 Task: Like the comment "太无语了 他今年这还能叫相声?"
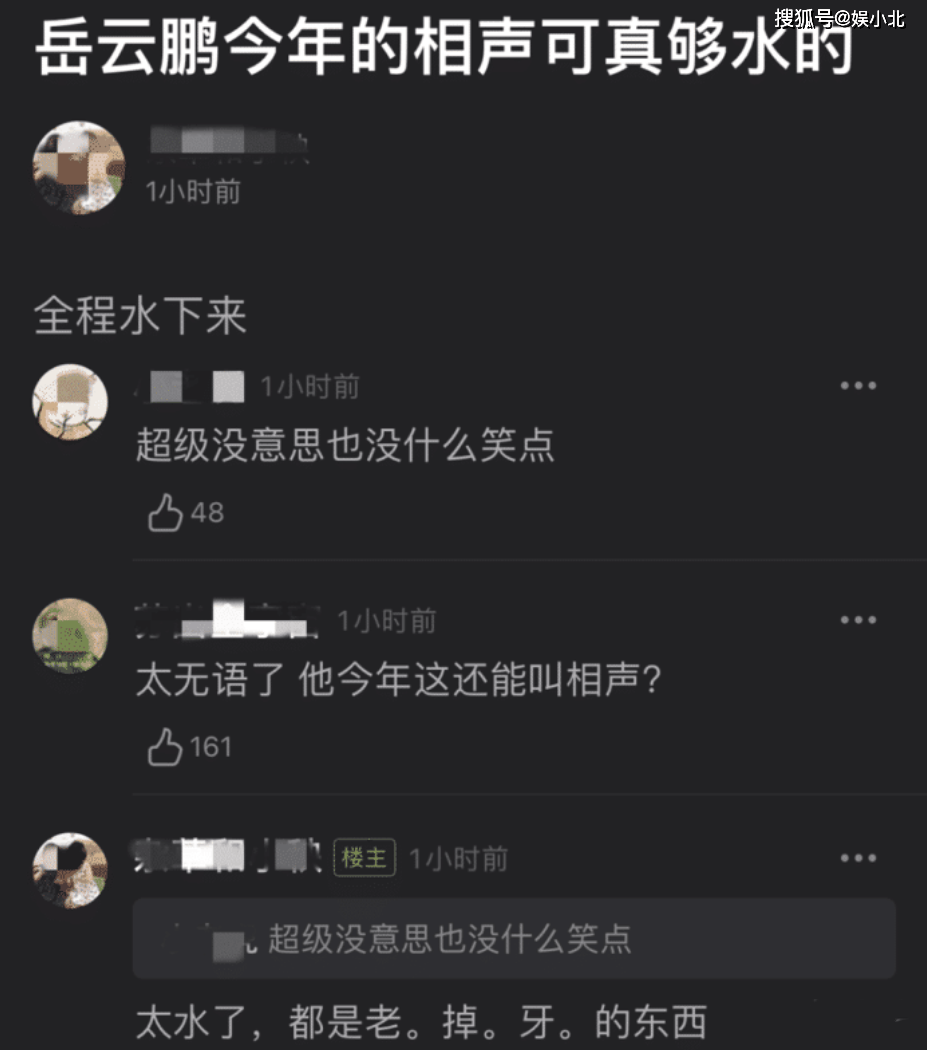coord(166,748)
